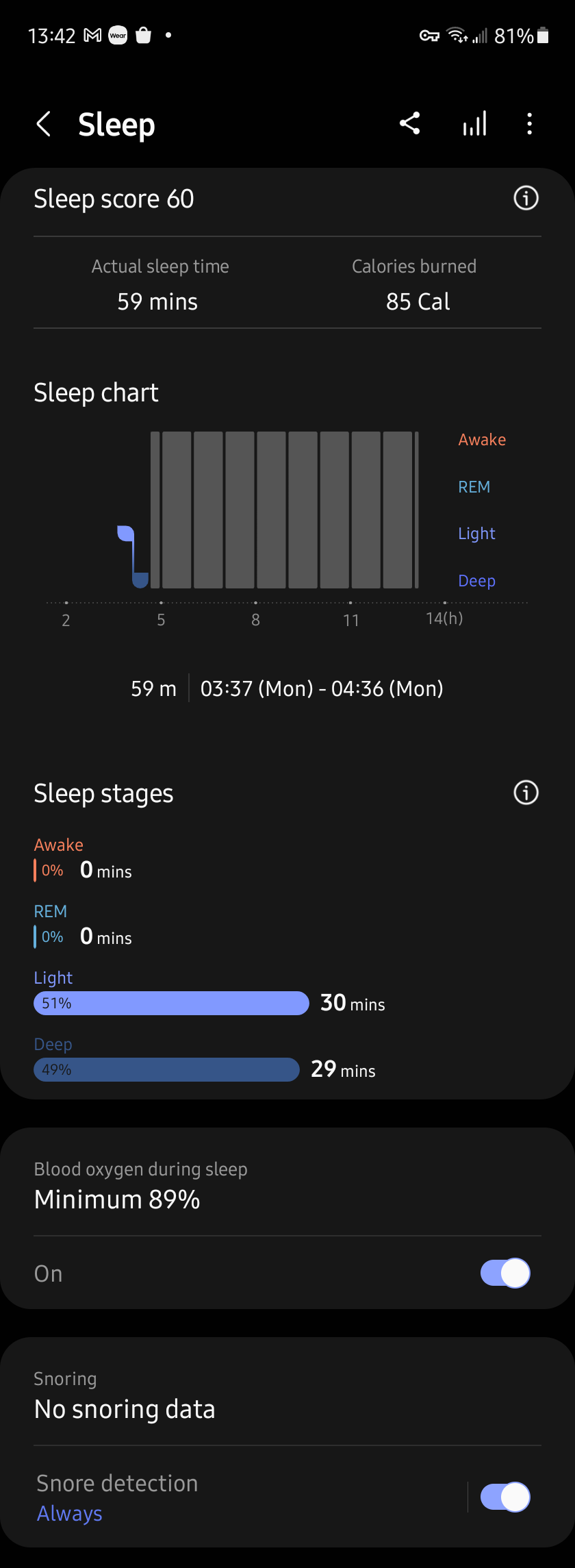Tap the Deep sleep 49% bar
This screenshot has height=1568, width=575.
pyautogui.click(x=166, y=1069)
